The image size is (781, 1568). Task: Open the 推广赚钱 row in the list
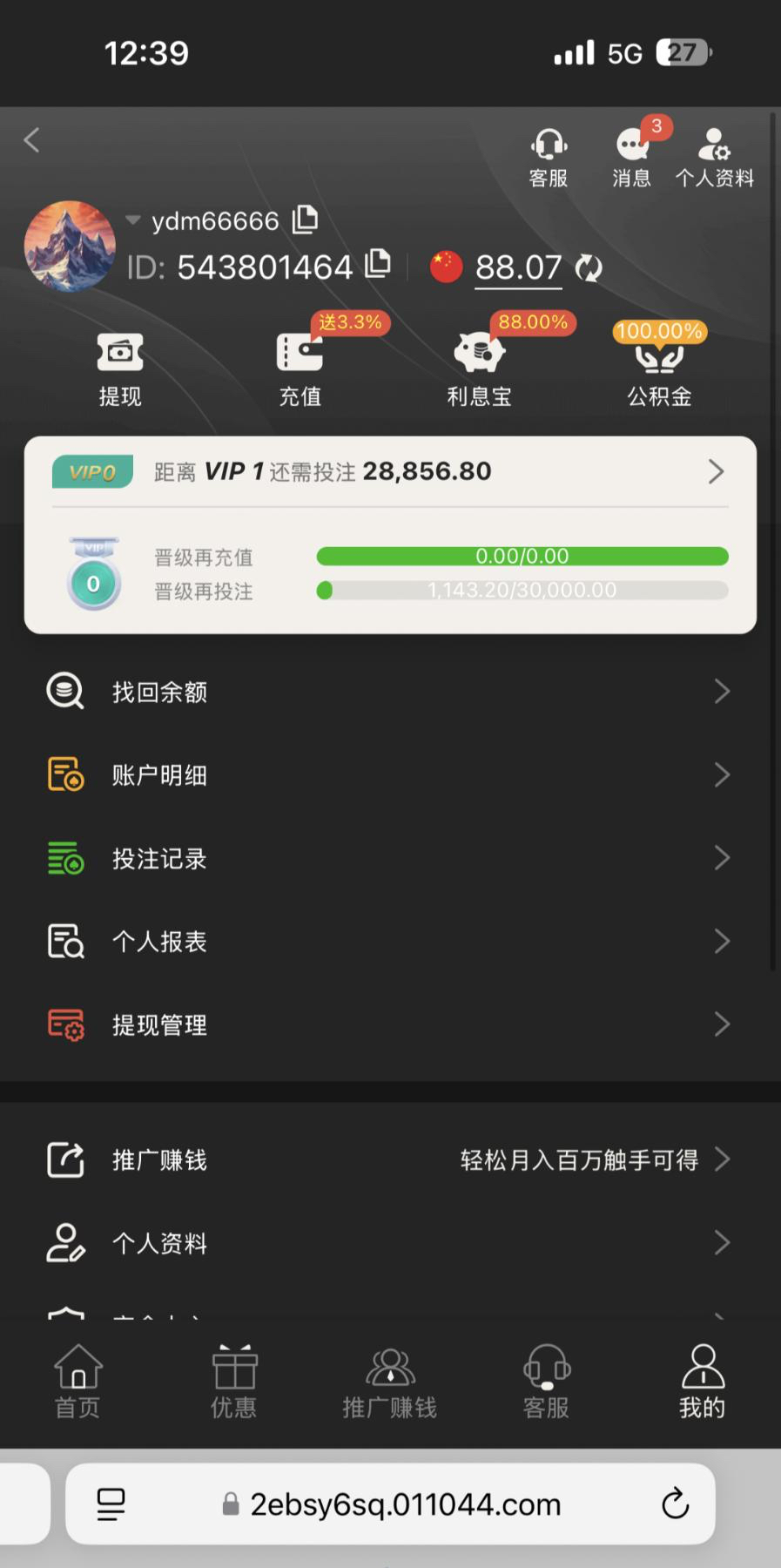(390, 1159)
